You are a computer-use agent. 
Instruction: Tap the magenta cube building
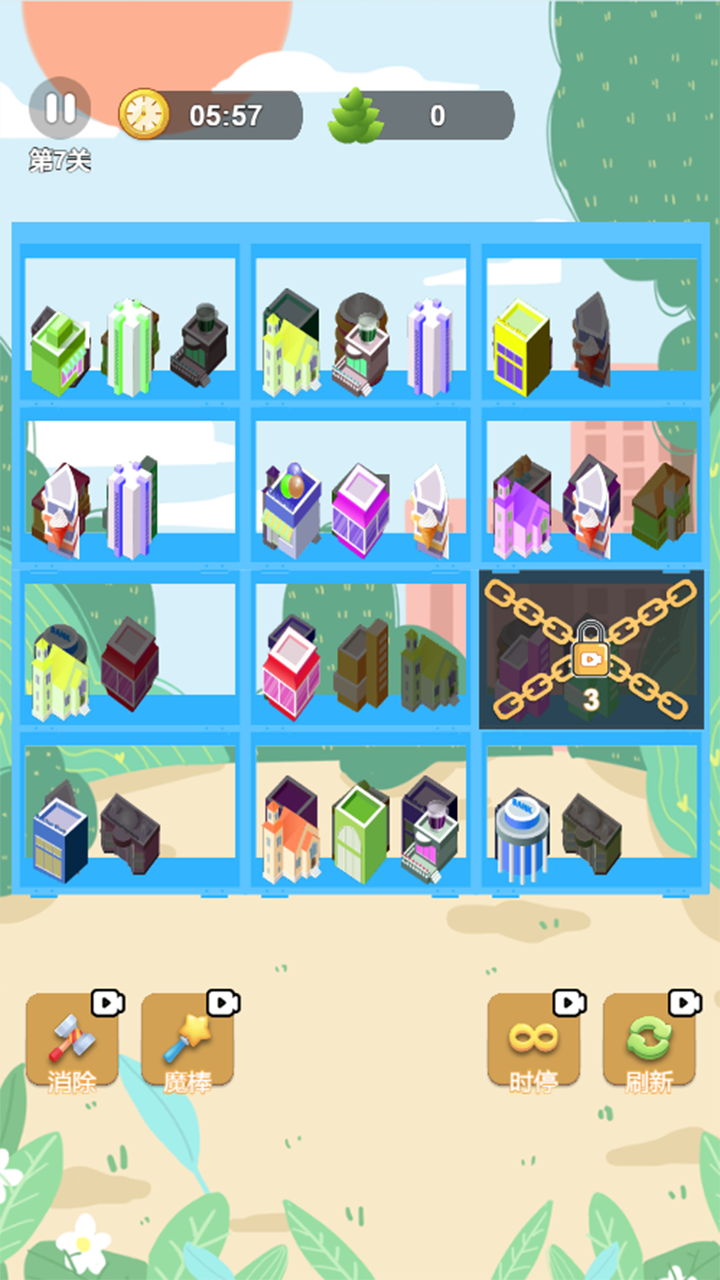(361, 511)
